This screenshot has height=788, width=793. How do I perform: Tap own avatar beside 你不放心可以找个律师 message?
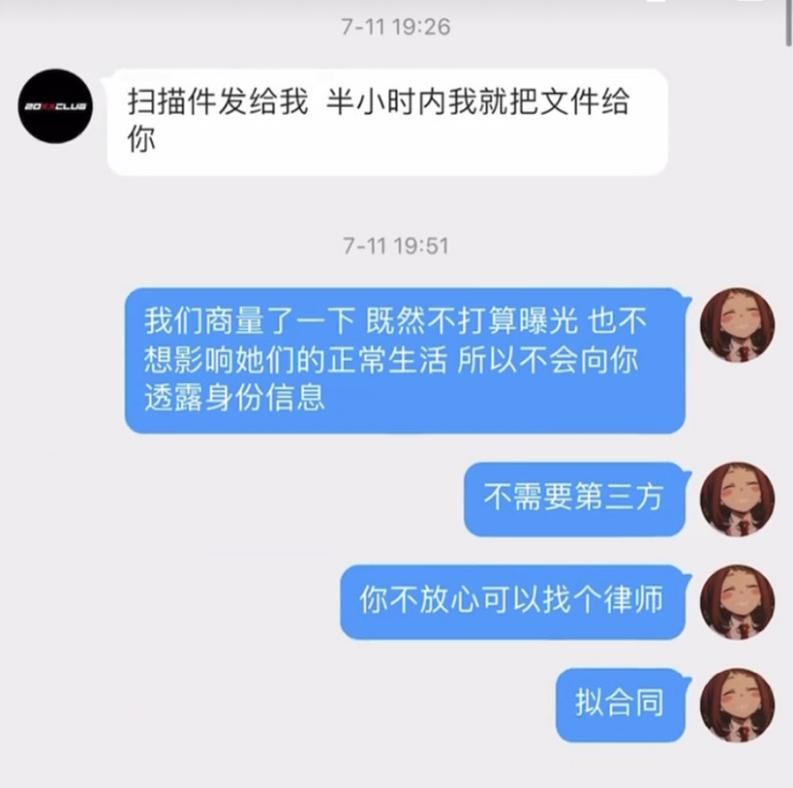coord(738,601)
